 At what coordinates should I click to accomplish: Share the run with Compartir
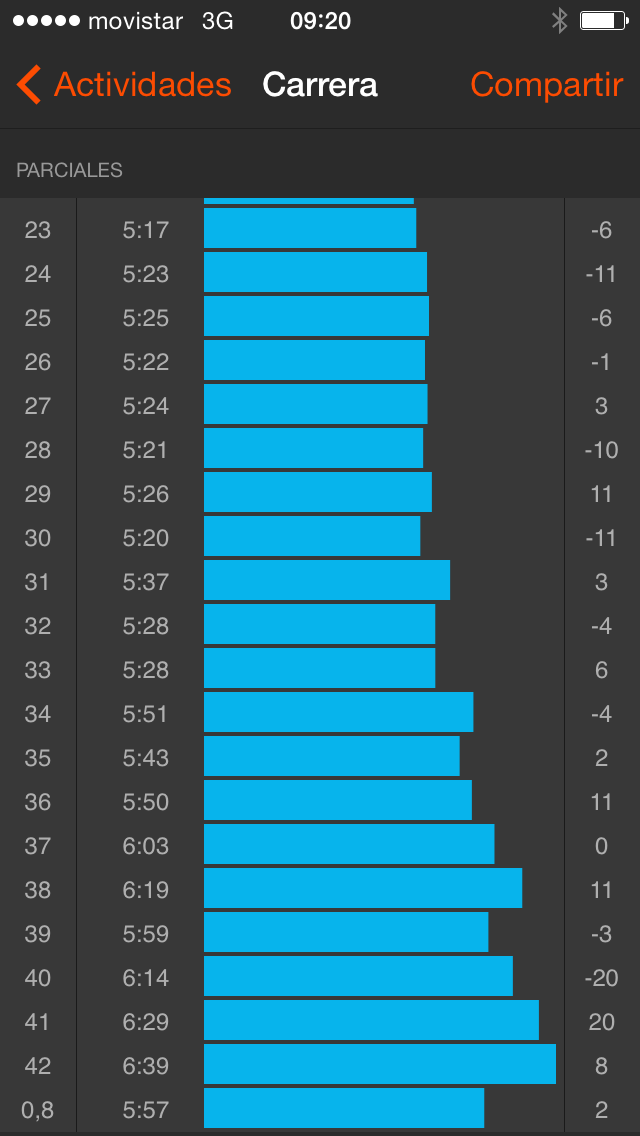(547, 85)
